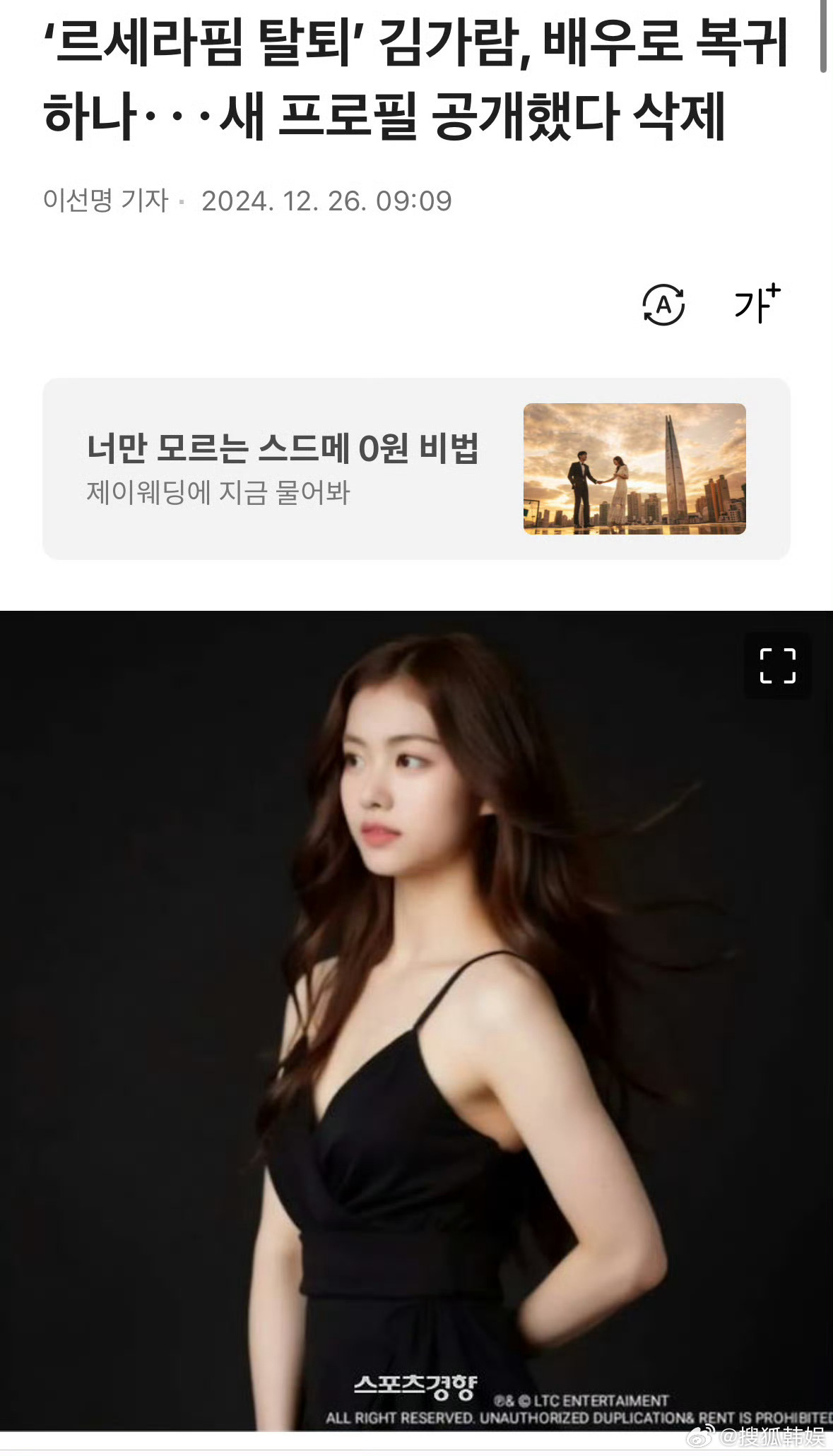Expand the article photo to fullscreen

point(777,666)
